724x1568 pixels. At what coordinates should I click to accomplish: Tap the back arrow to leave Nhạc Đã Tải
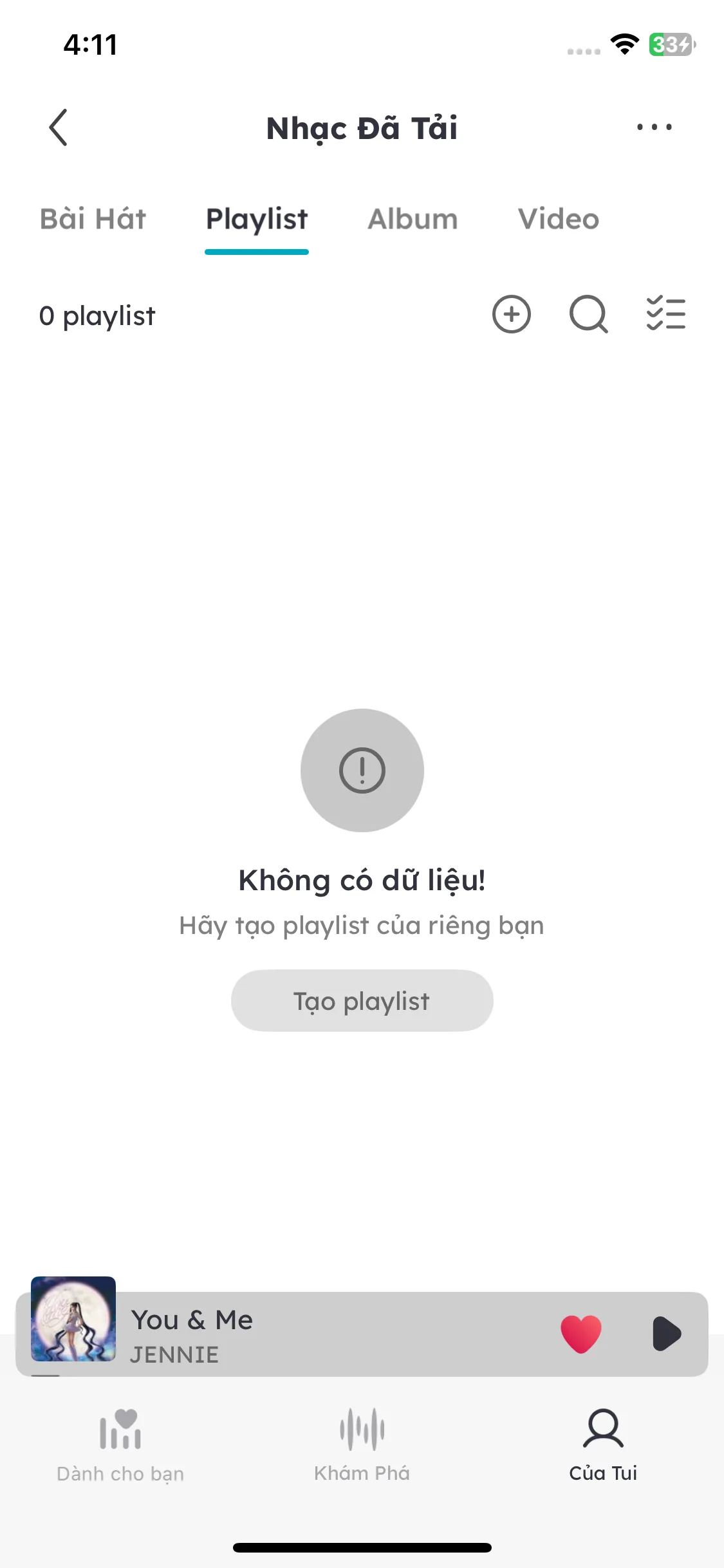point(57,127)
